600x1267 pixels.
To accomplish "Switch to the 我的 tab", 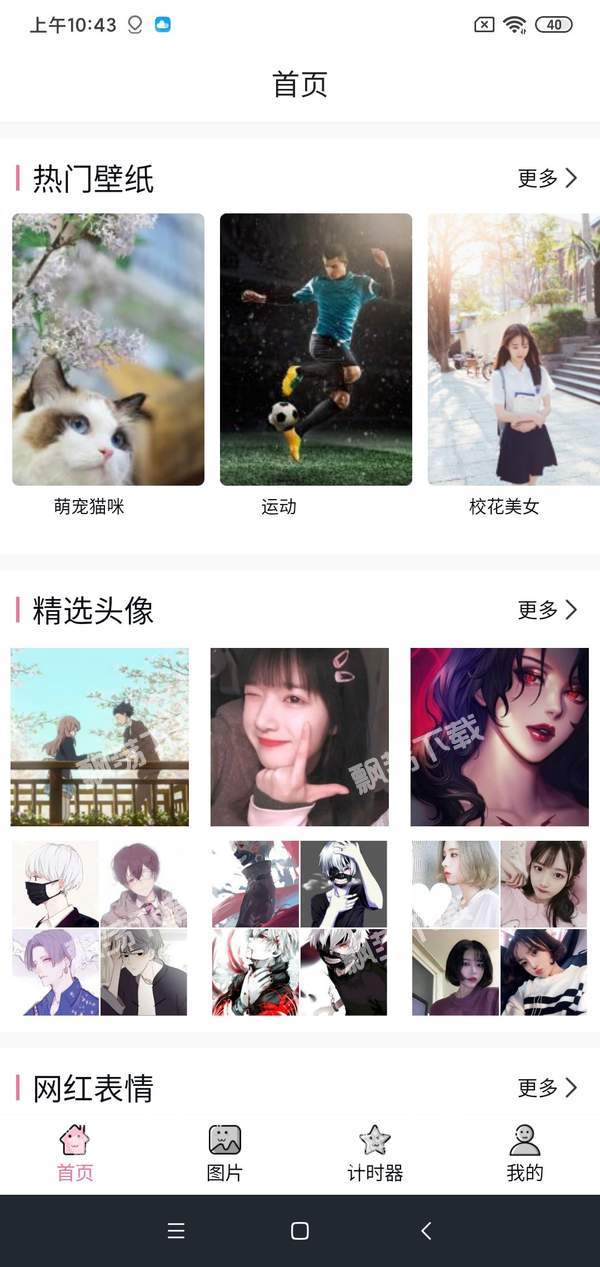I will coord(525,1153).
